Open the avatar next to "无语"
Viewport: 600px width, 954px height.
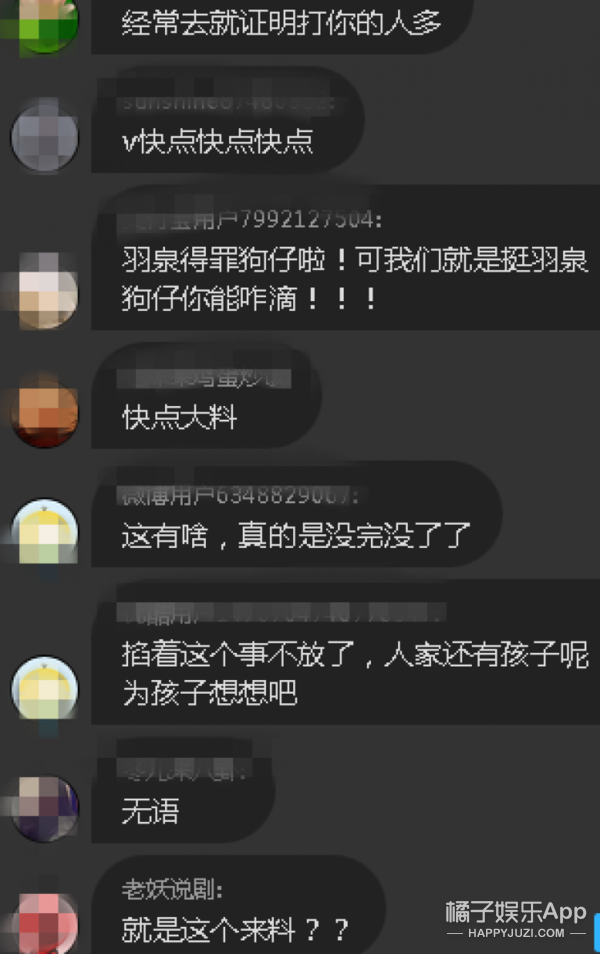point(44,808)
